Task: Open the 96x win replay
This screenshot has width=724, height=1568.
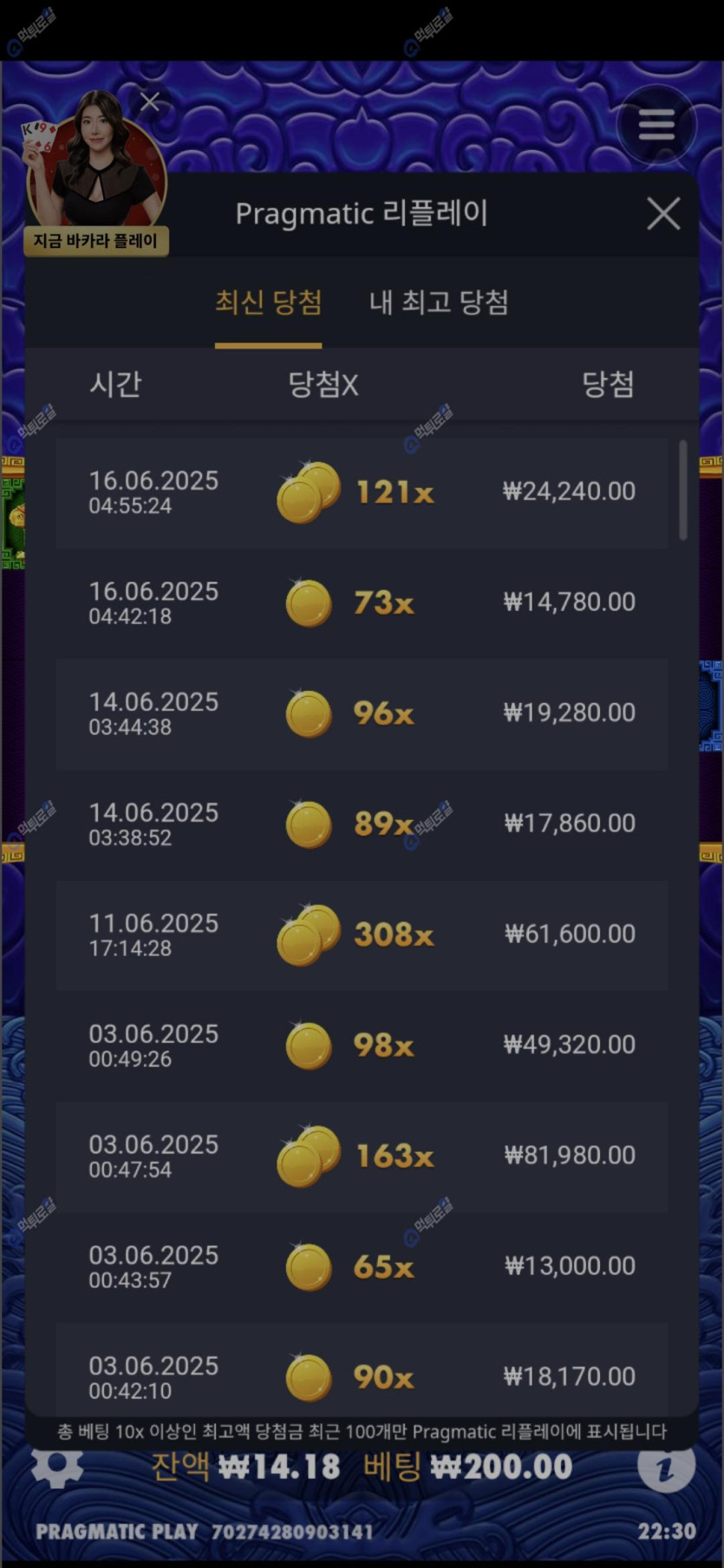Action: coord(362,713)
